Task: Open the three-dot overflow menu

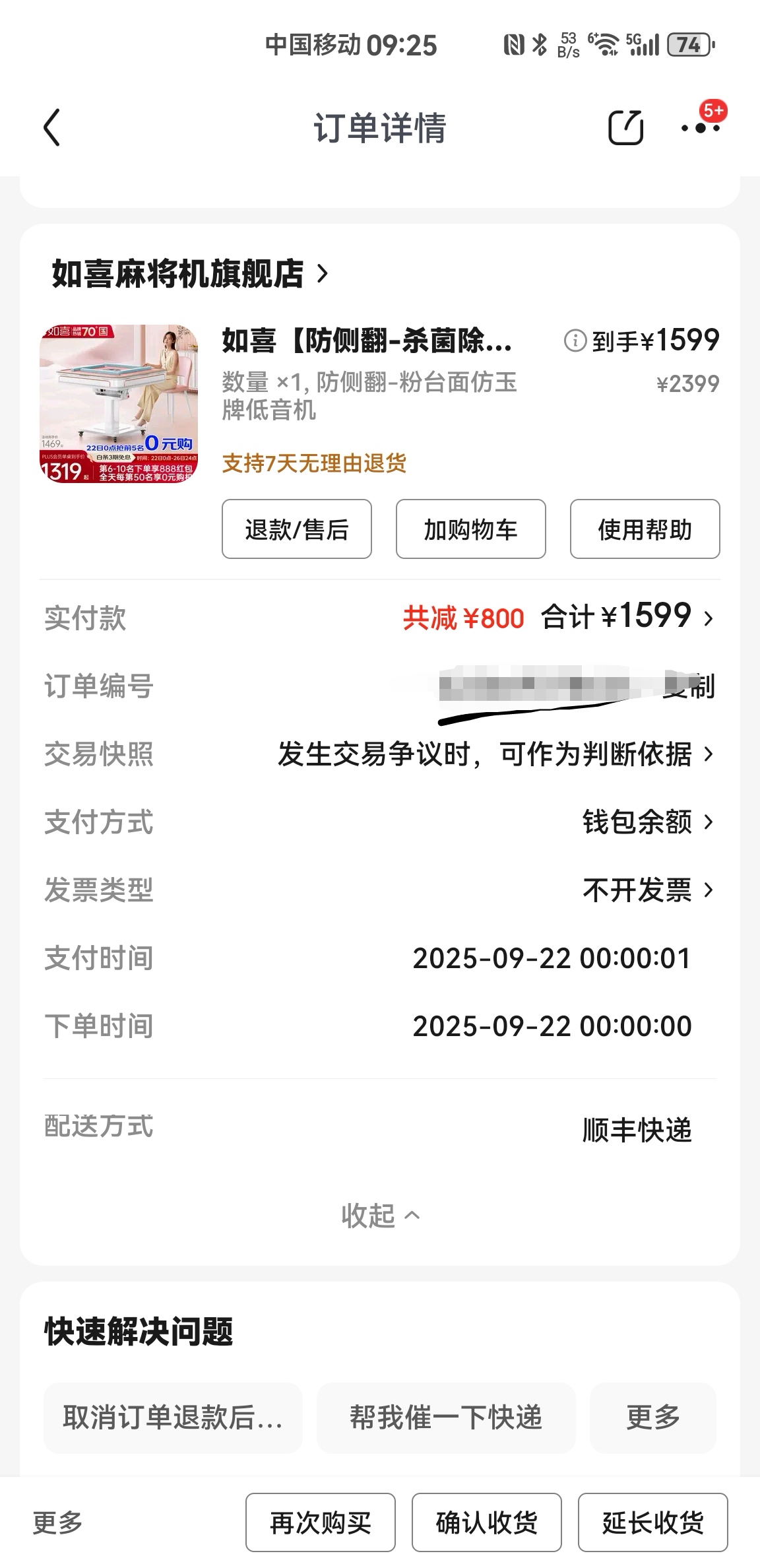Action: (700, 127)
